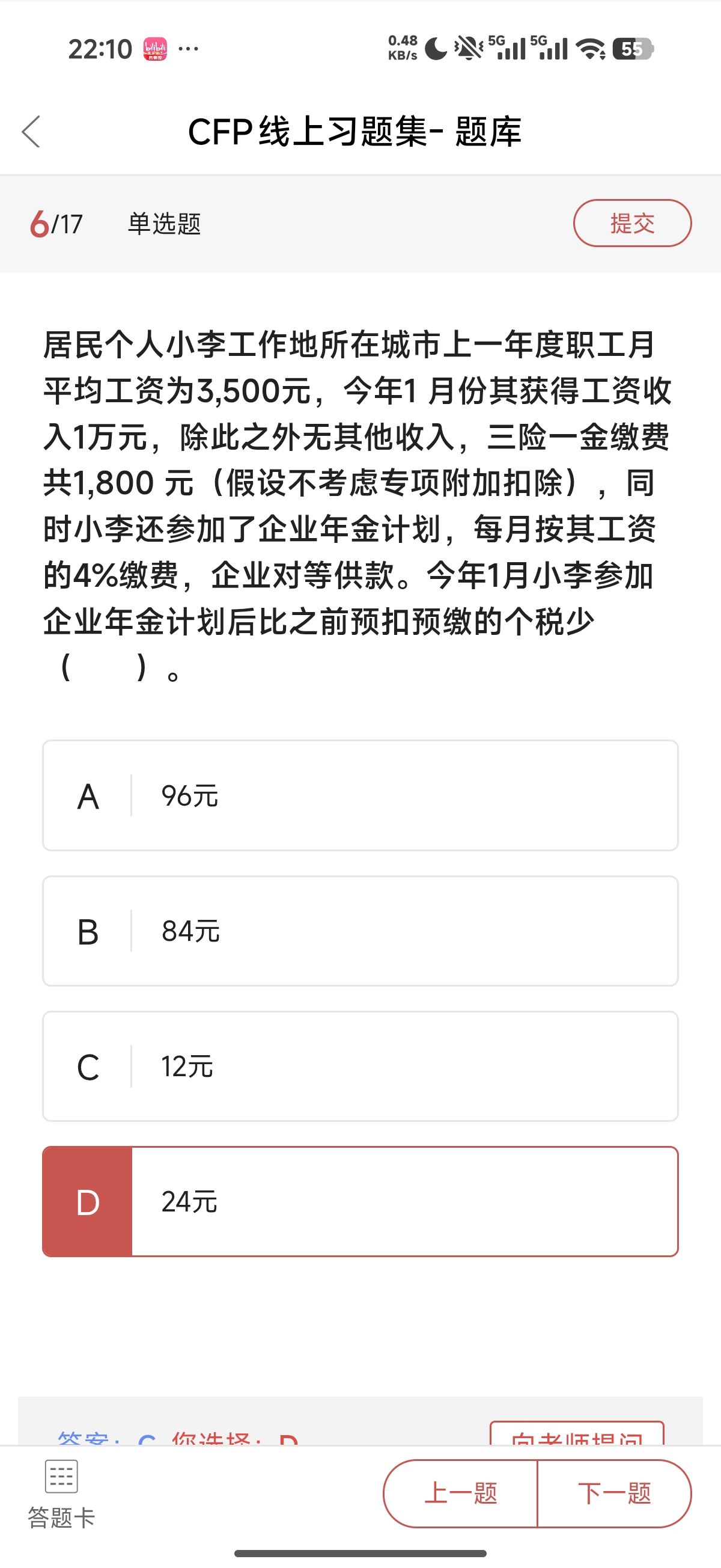The width and height of the screenshot is (721, 1568).
Task: Ask the teacher a question 向老师提问
Action: (576, 1435)
